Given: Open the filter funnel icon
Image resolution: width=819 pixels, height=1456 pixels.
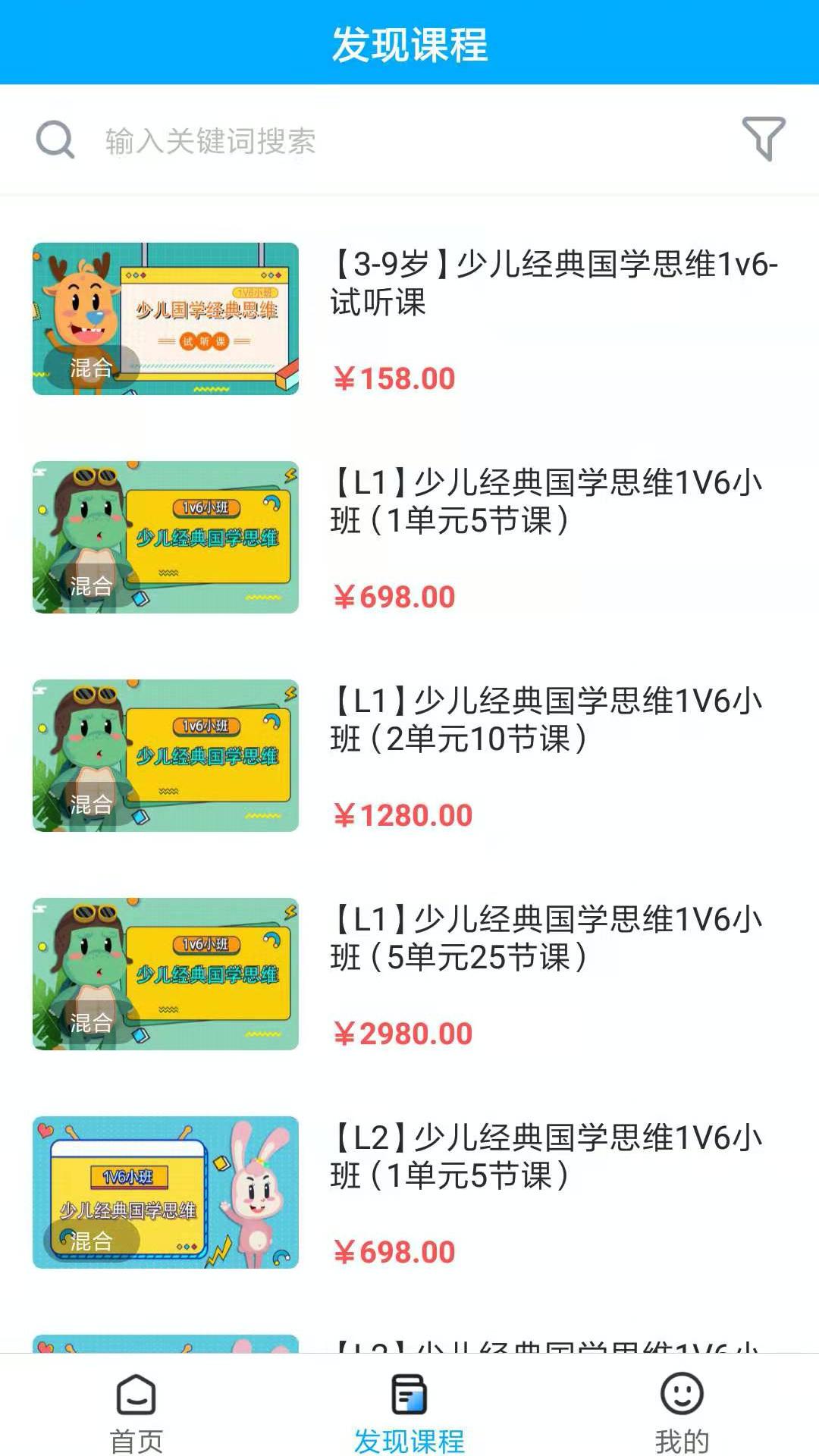Looking at the screenshot, I should (764, 139).
